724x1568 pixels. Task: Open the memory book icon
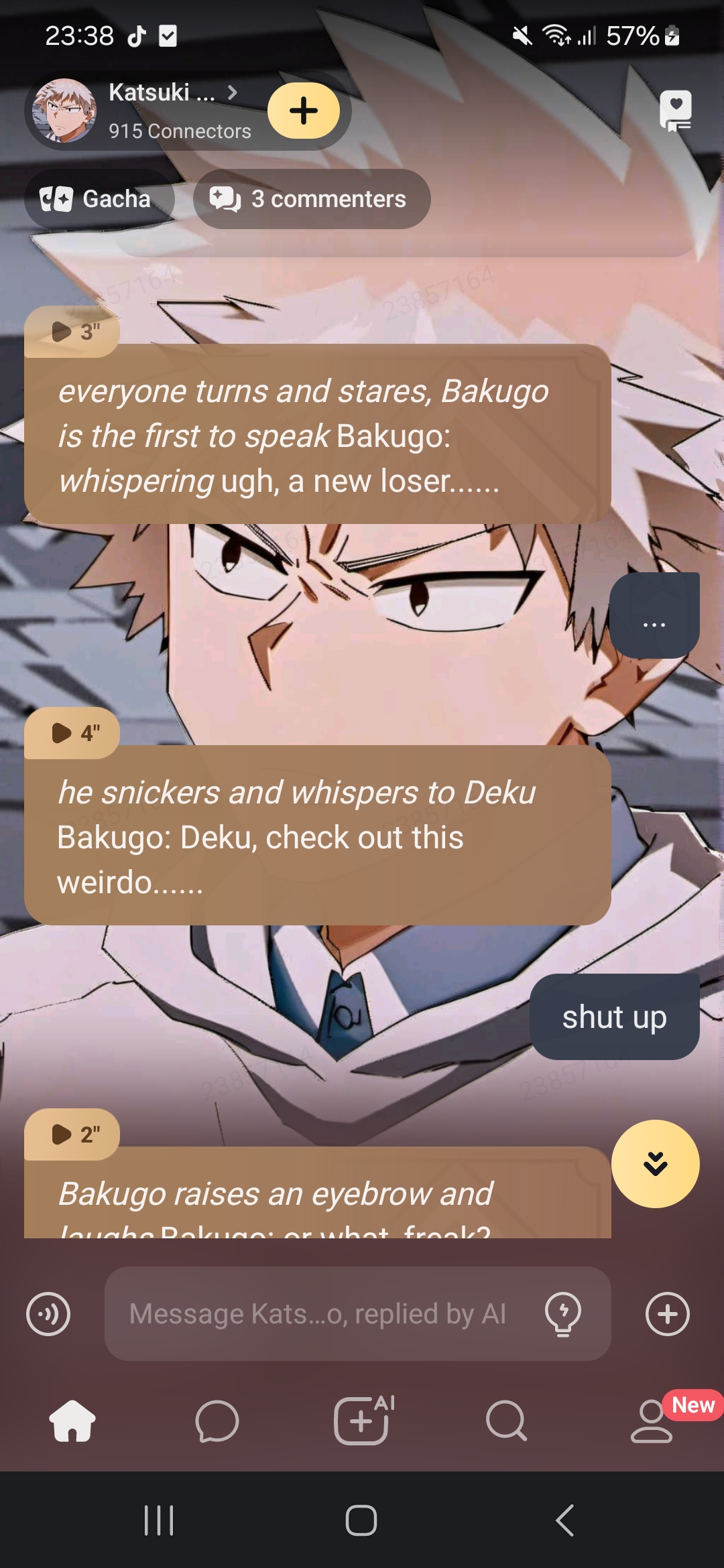(x=675, y=111)
